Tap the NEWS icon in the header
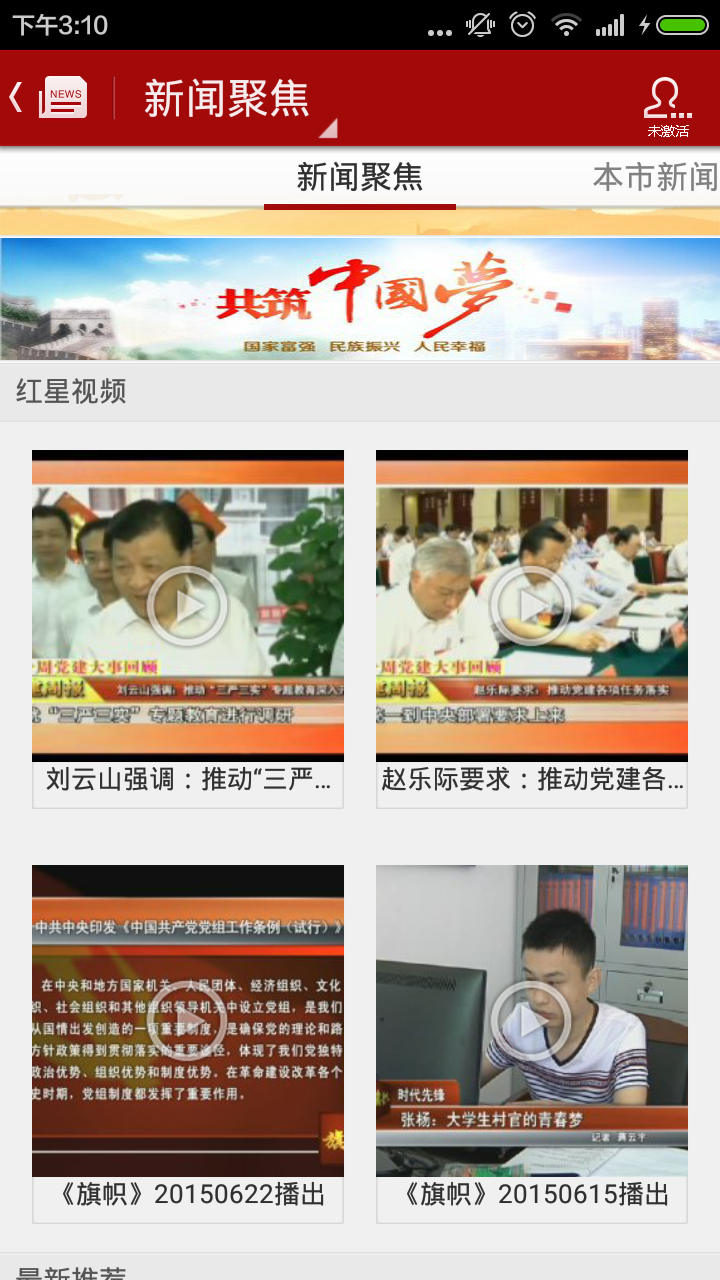This screenshot has width=720, height=1280. (62, 96)
